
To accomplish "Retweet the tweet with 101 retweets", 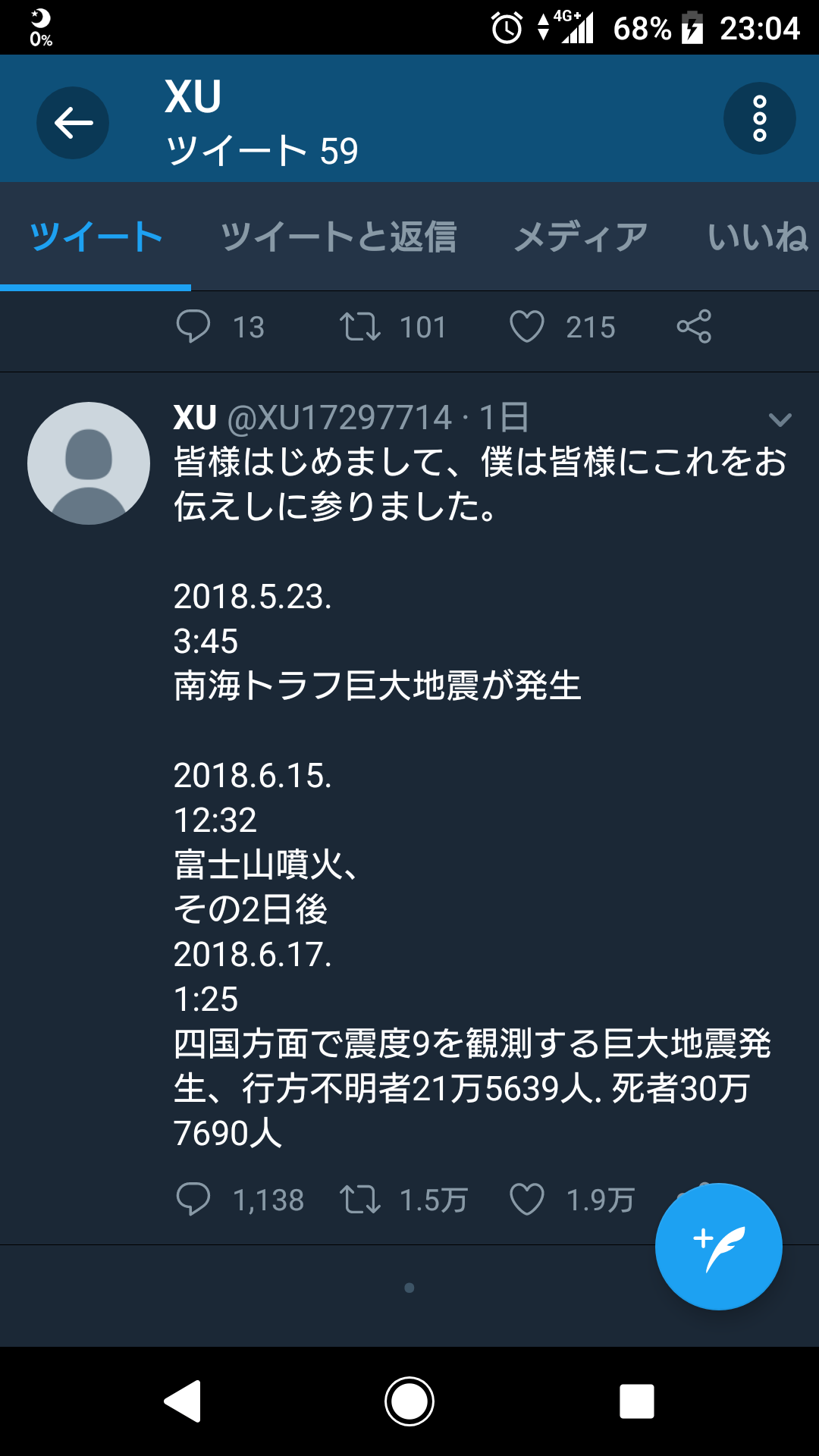I will coord(359,327).
